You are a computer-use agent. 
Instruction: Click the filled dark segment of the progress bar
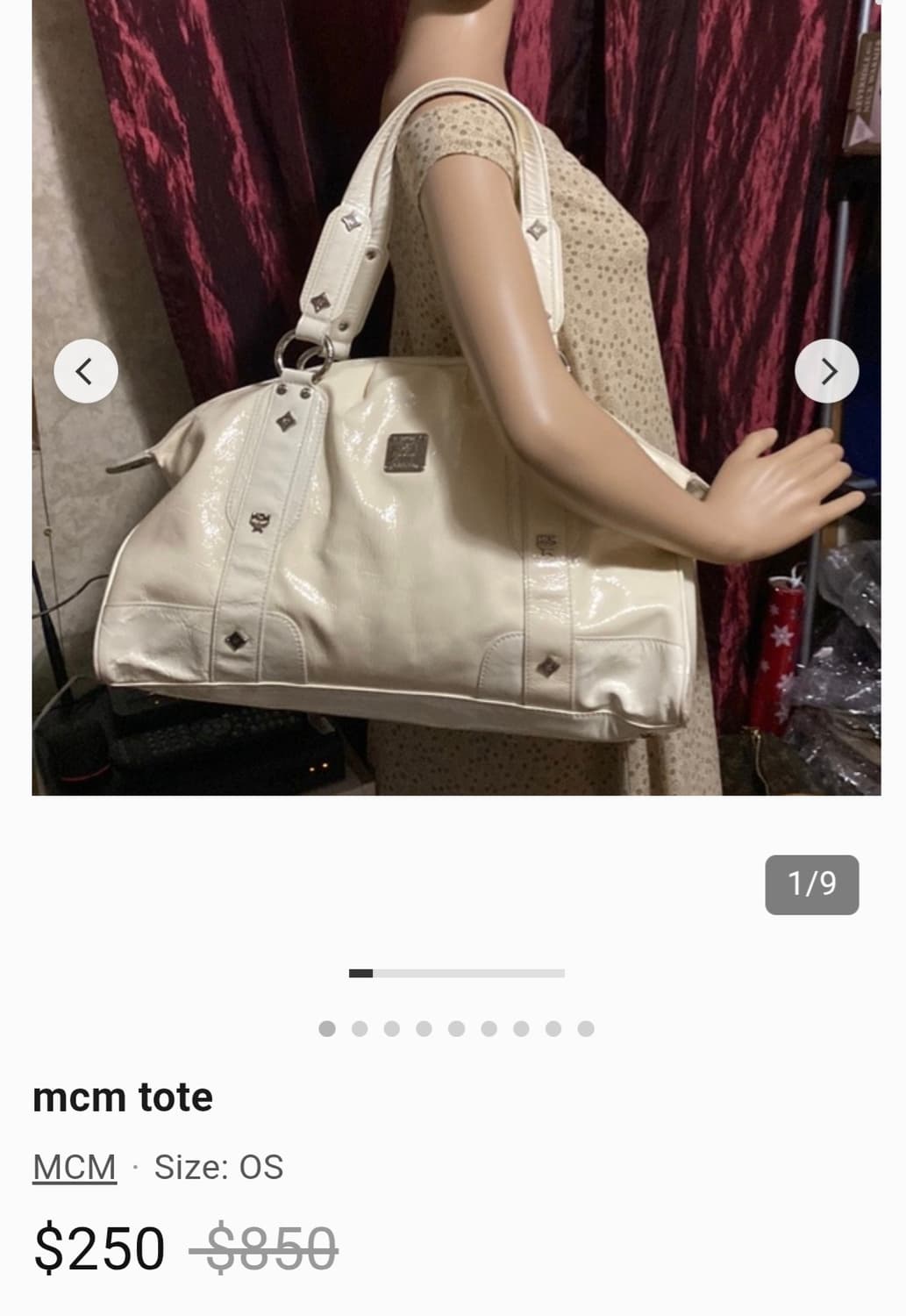361,974
